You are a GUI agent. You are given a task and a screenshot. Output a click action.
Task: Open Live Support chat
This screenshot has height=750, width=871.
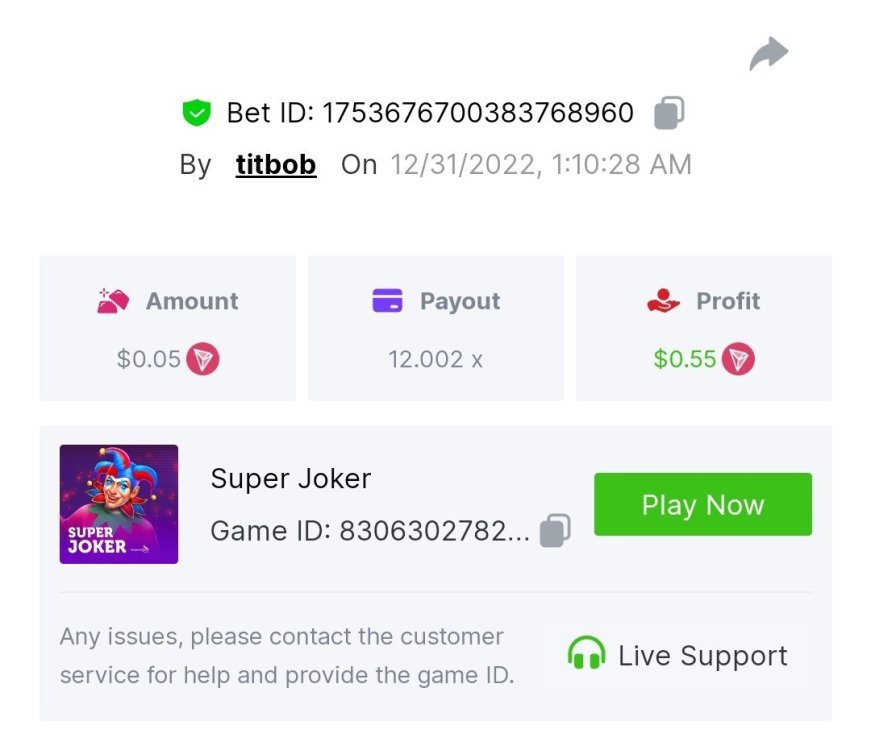coord(678,656)
